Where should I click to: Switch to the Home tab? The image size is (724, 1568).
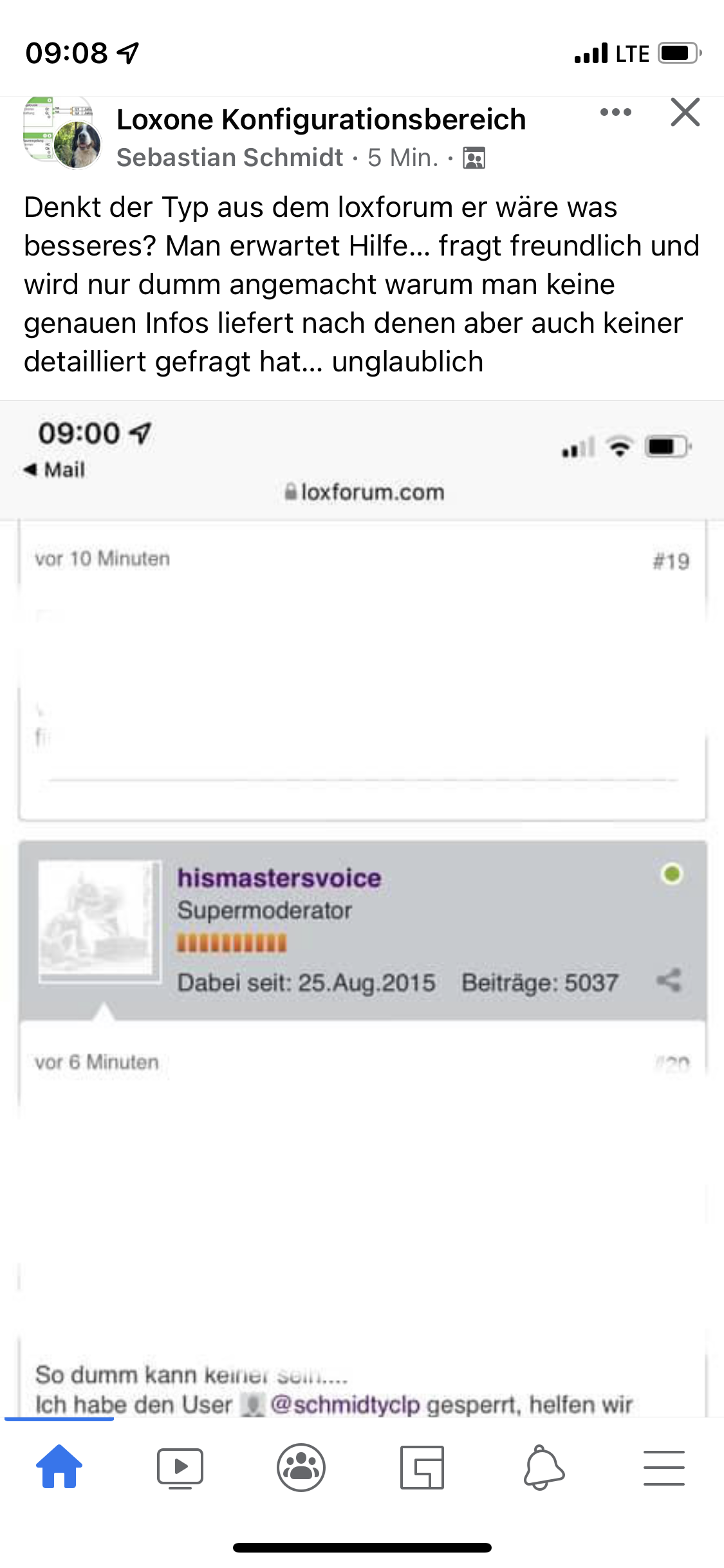click(59, 1468)
